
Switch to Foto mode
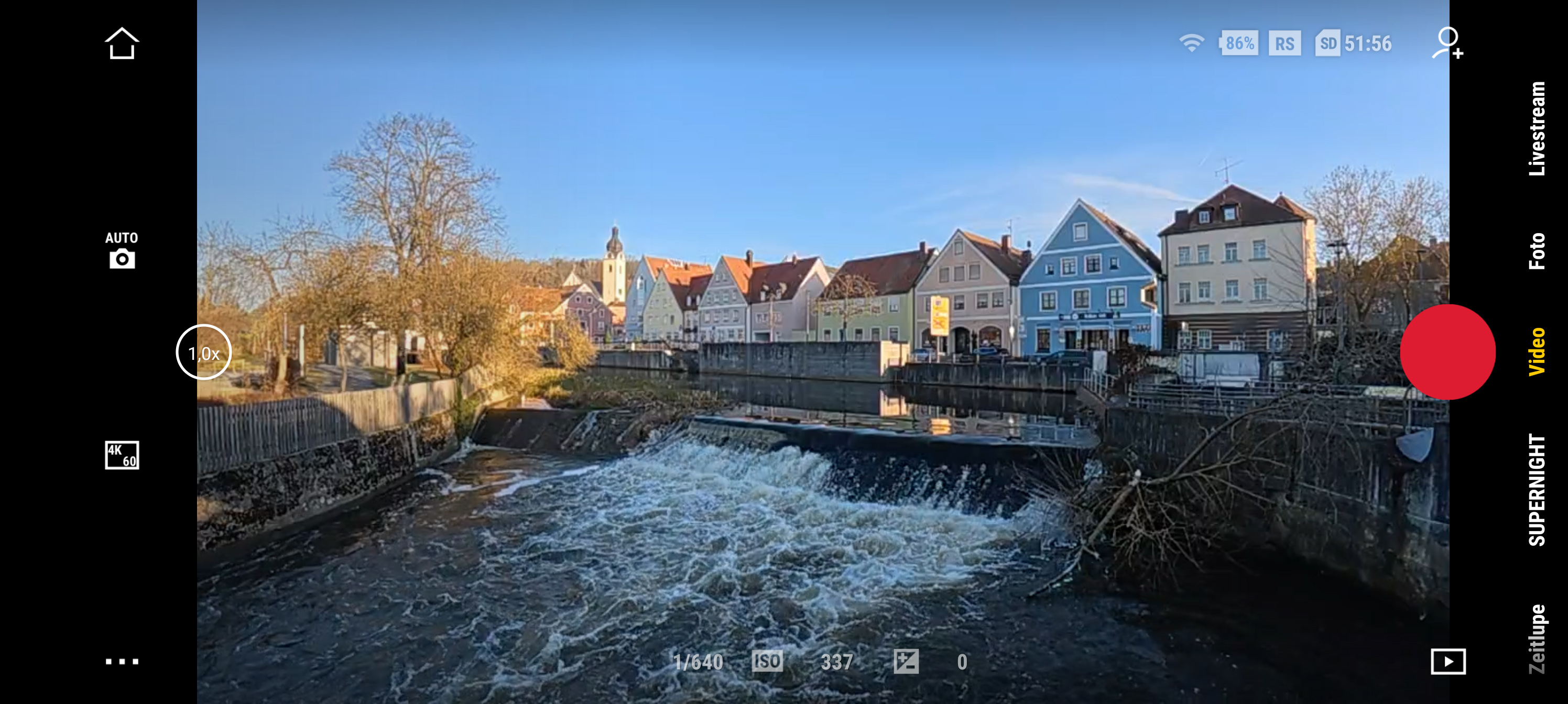tap(1537, 251)
